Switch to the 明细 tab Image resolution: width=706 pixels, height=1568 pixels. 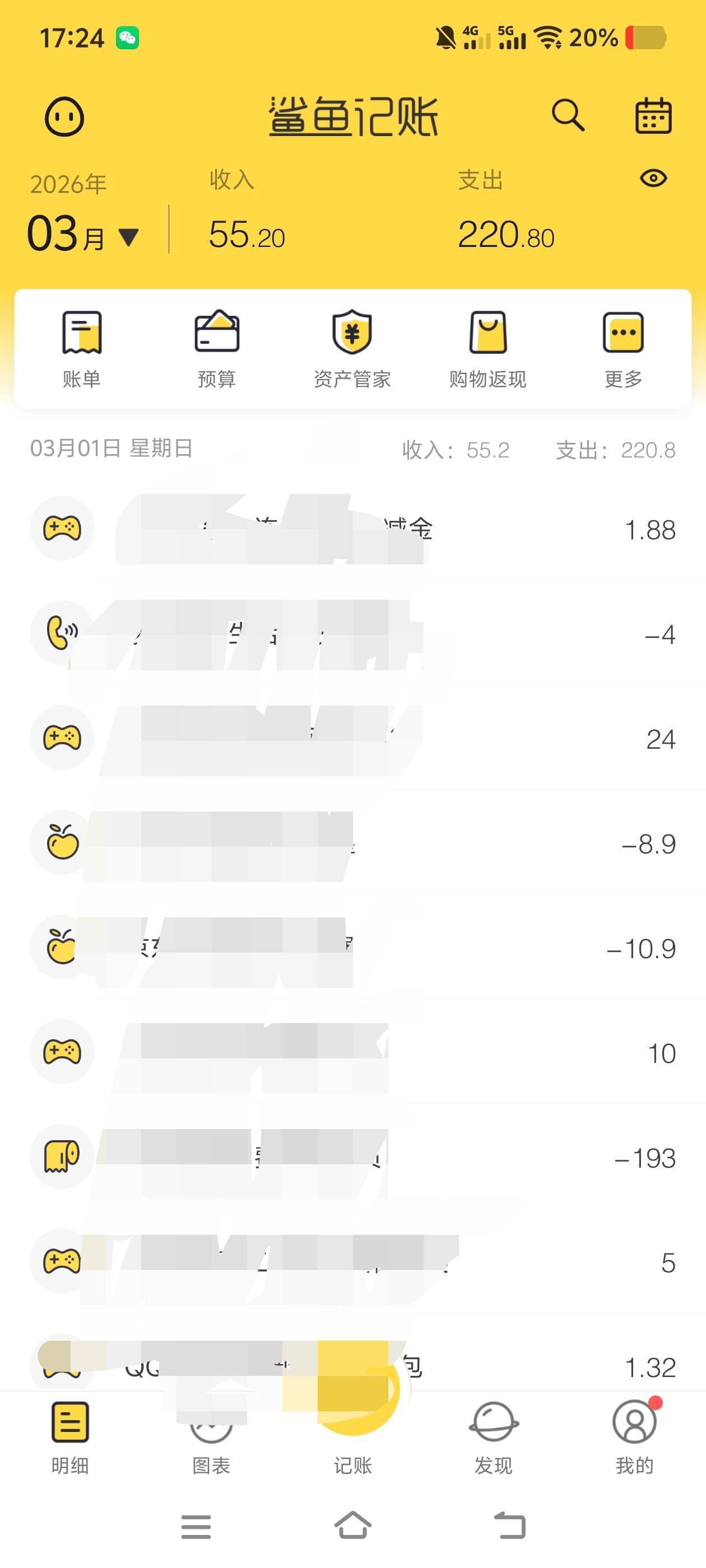coord(70,1438)
